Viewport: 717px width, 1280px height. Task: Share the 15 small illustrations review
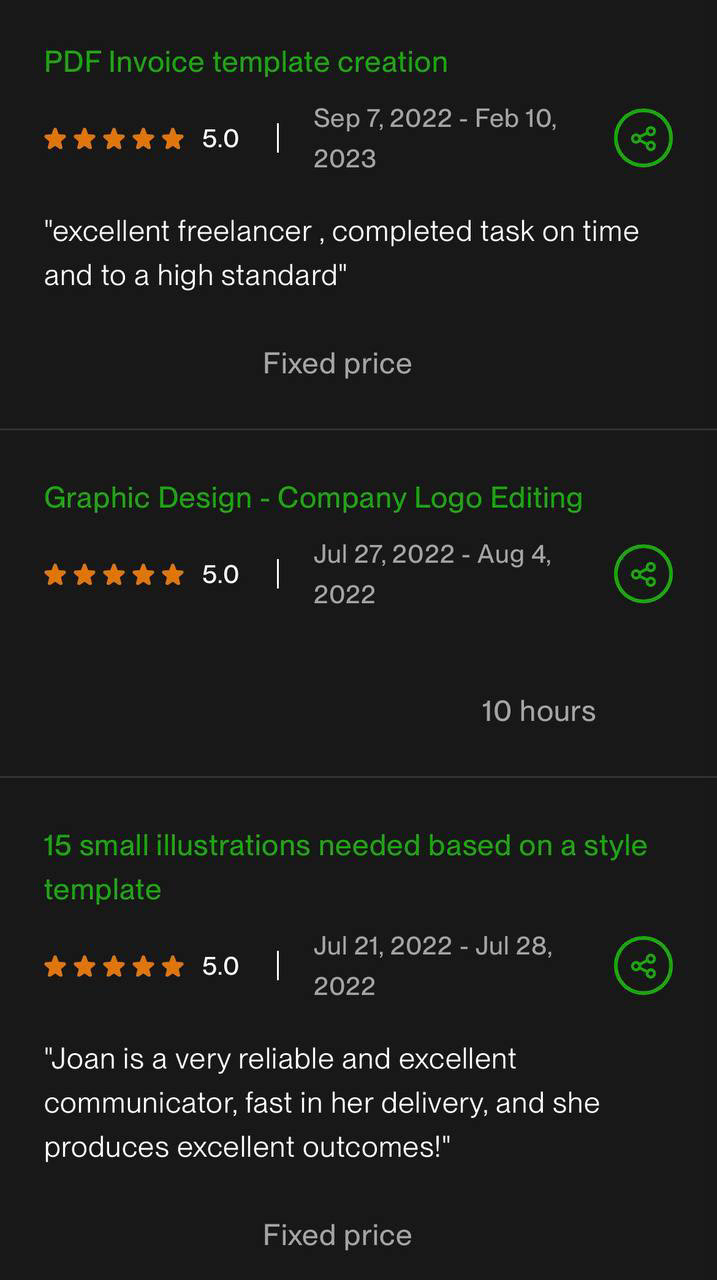(x=643, y=966)
